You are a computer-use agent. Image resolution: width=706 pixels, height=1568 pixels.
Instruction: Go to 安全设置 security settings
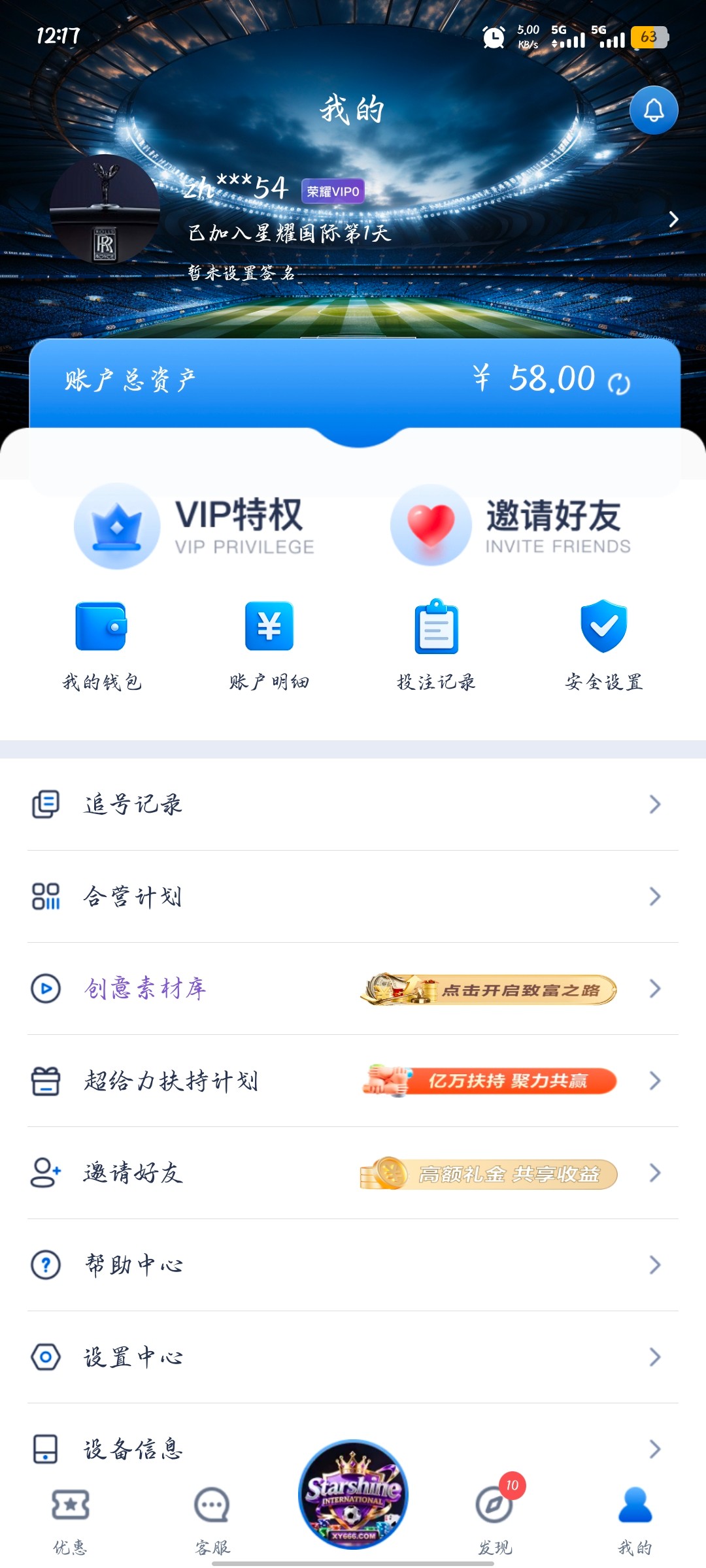coord(603,645)
